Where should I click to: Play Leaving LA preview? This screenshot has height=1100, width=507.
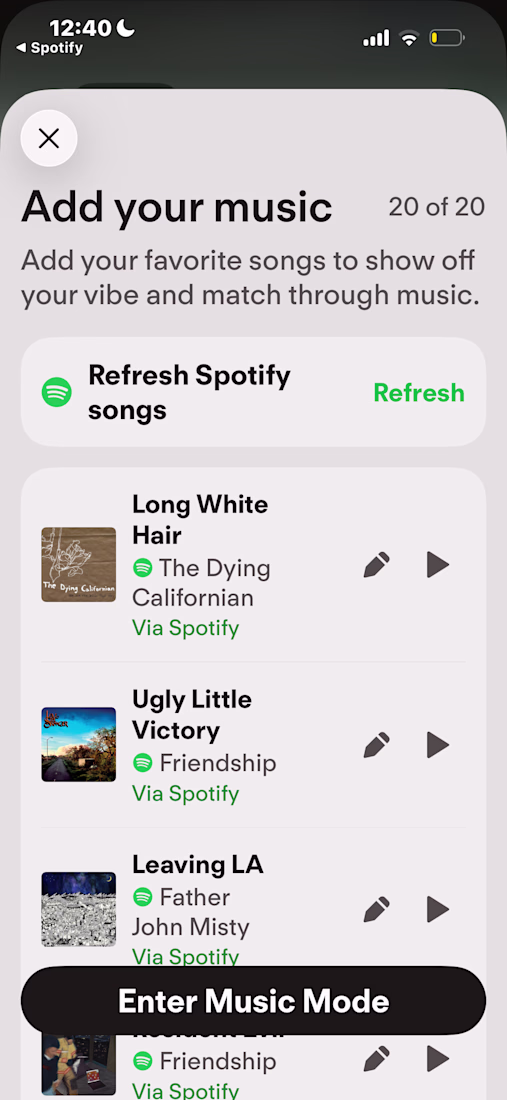(438, 910)
